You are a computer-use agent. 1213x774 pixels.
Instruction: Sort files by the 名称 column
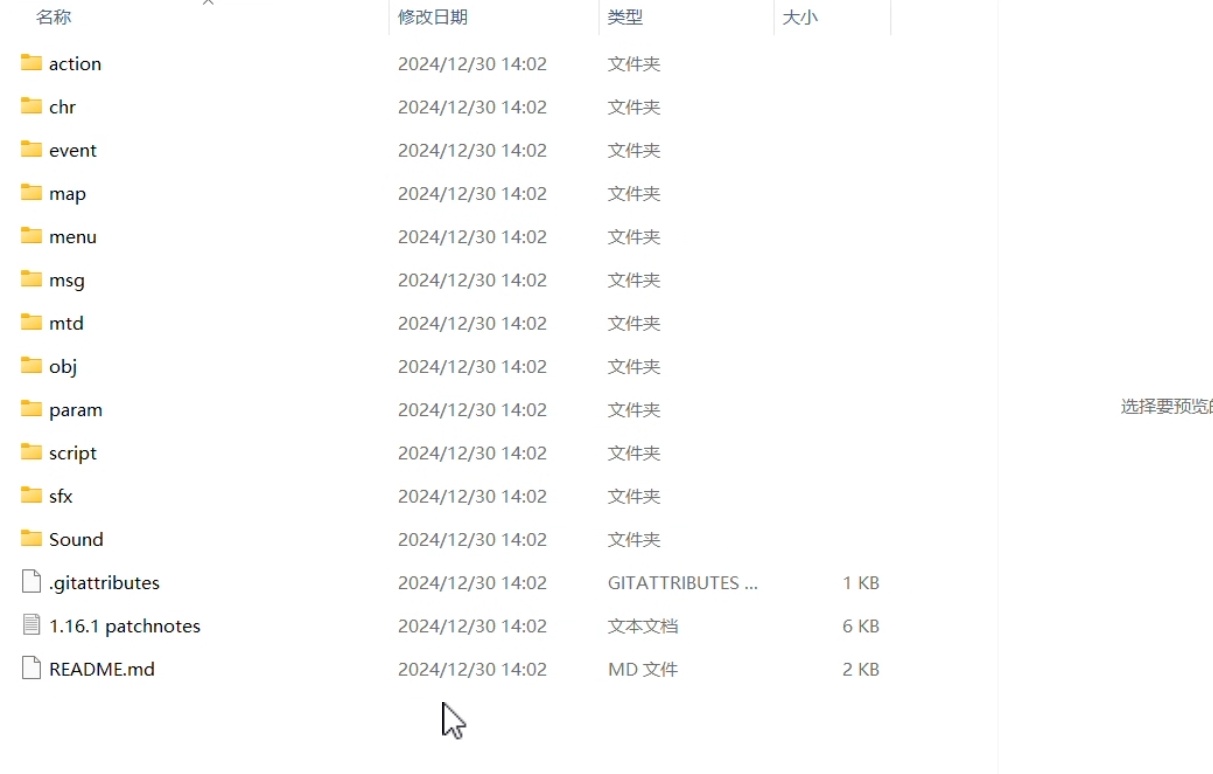(x=54, y=17)
